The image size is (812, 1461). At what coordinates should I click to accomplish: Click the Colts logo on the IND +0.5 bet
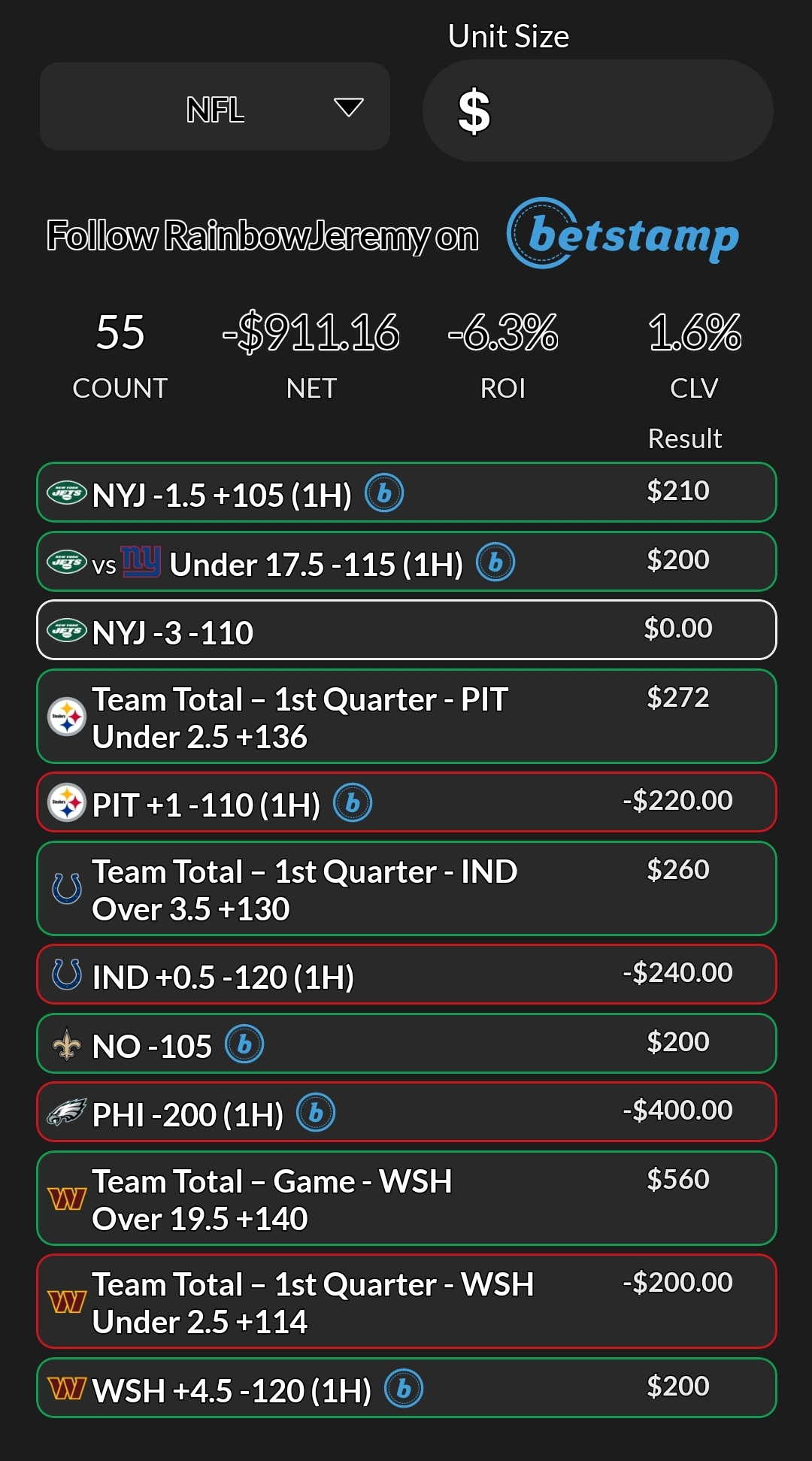tap(65, 973)
